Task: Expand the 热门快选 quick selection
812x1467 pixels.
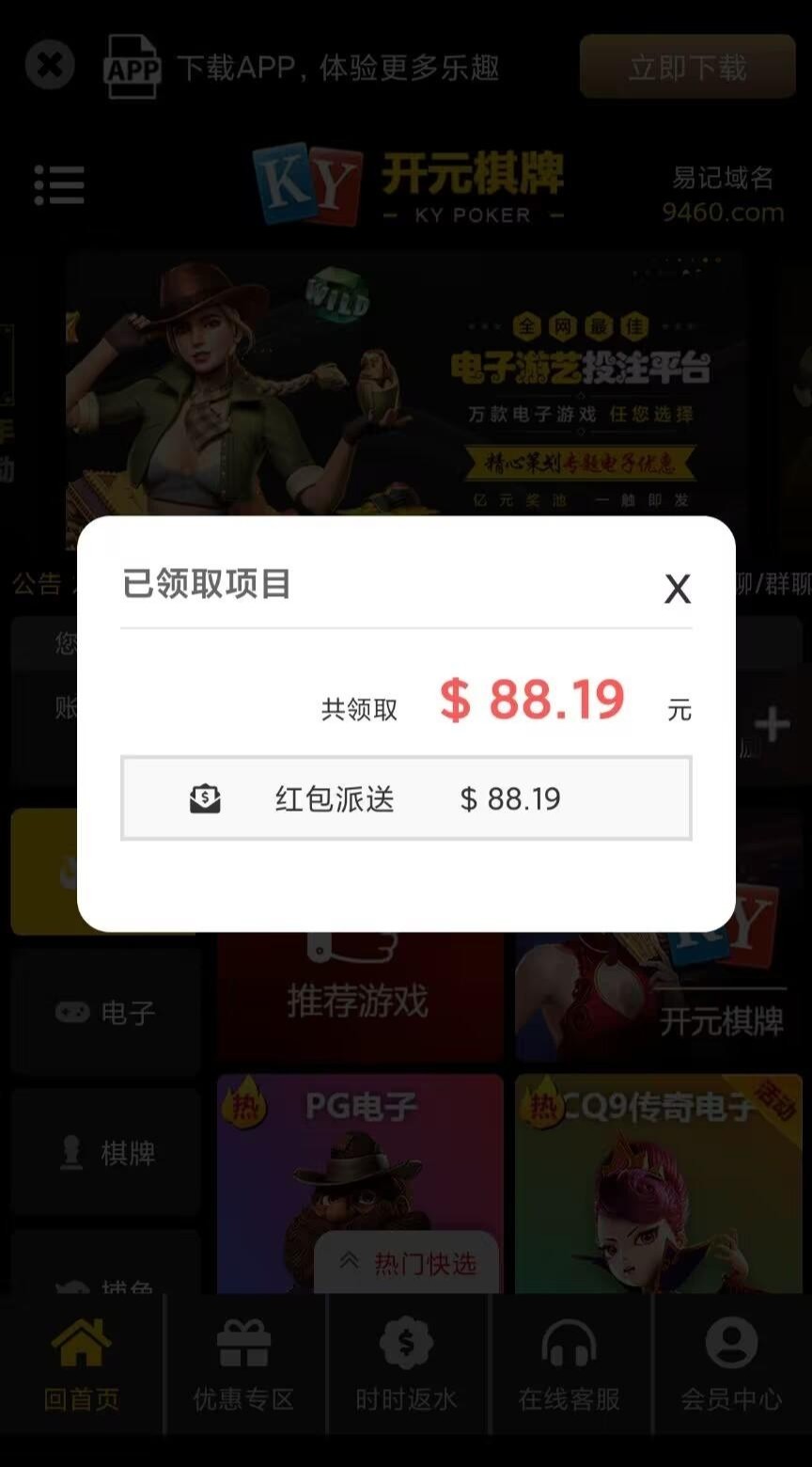Action: point(406,1263)
